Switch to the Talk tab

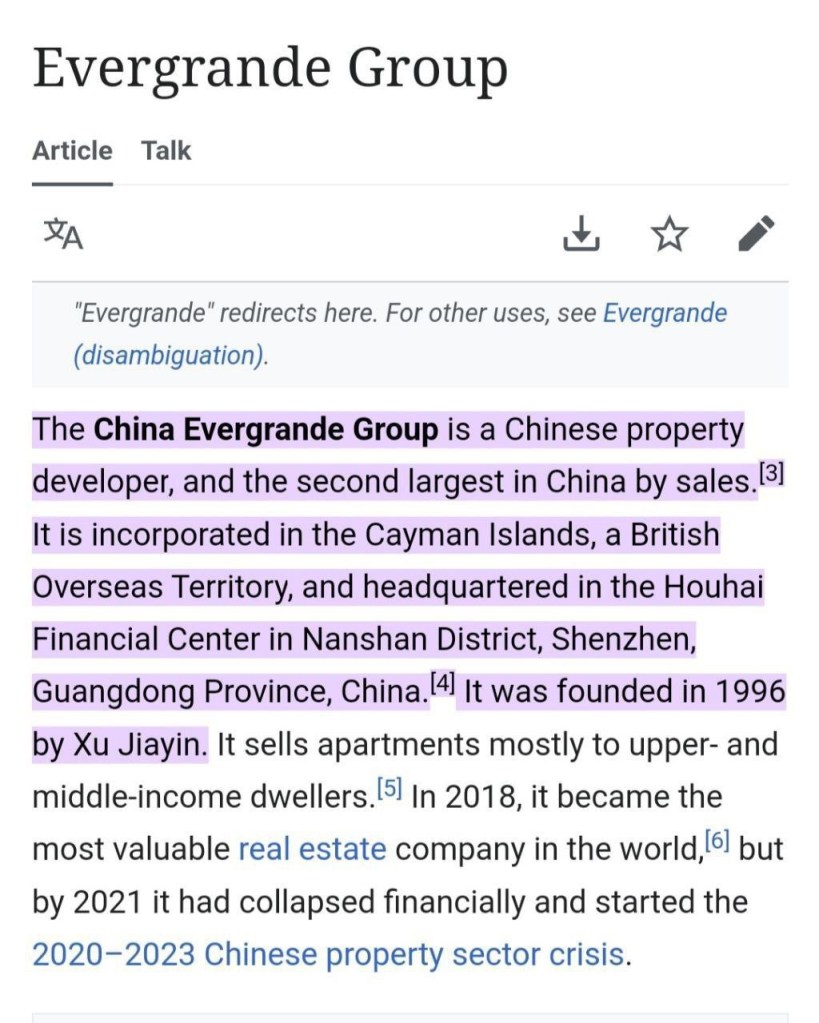(166, 151)
